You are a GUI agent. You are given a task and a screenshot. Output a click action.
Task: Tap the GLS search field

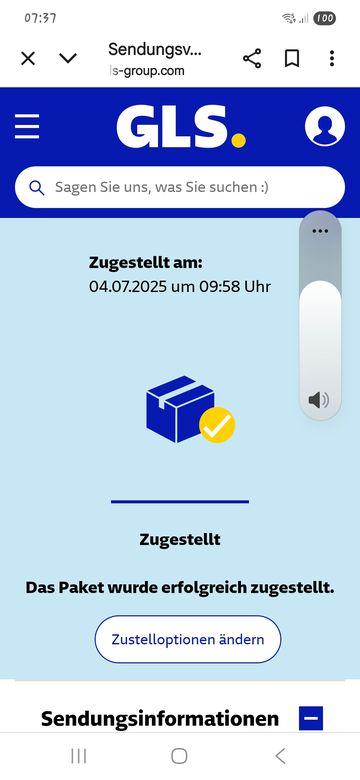(x=180, y=188)
